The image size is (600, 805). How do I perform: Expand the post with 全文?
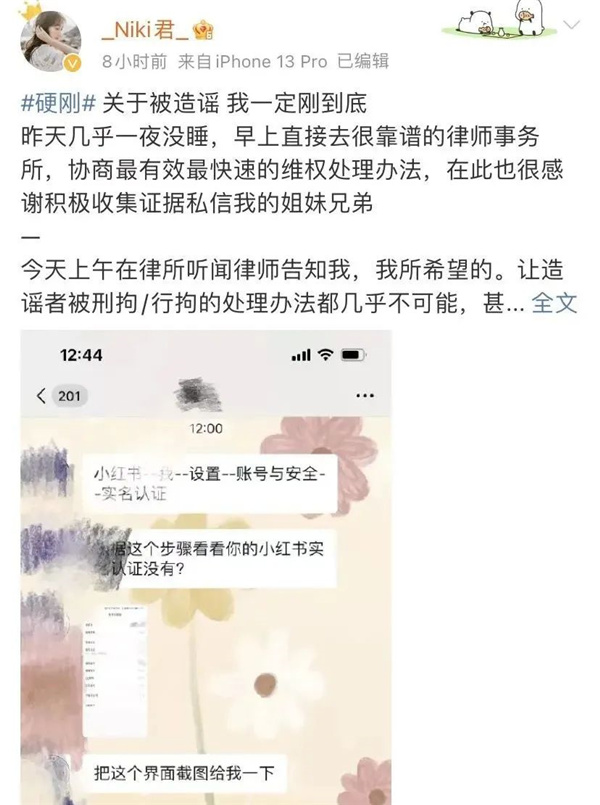(x=554, y=302)
